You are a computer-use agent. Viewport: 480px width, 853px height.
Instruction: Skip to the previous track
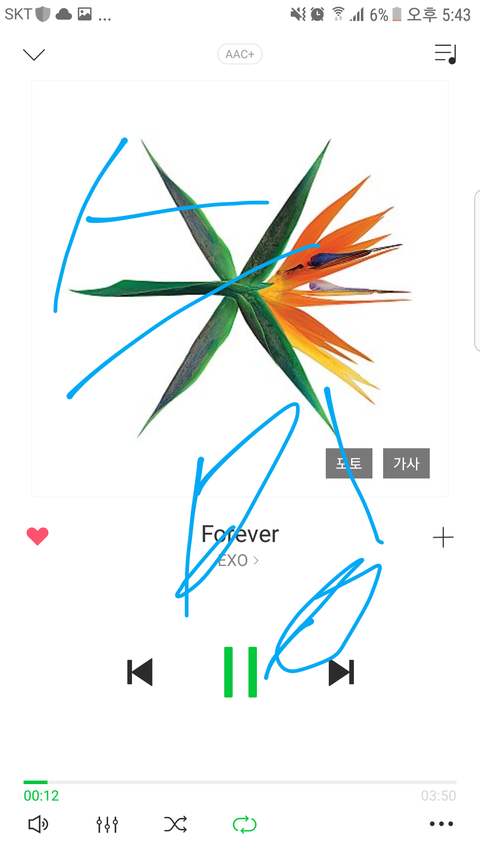(x=140, y=672)
